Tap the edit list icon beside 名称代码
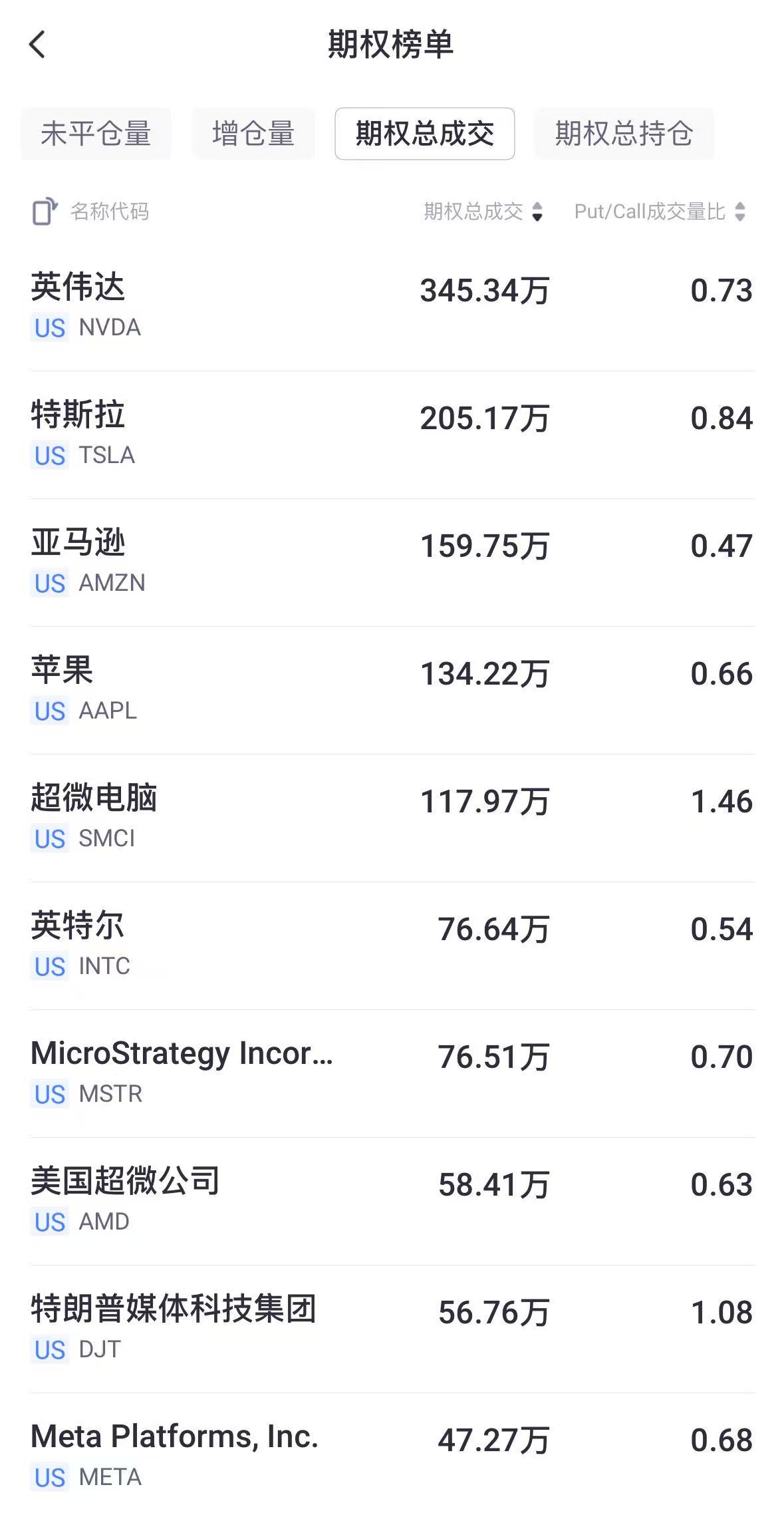The image size is (784, 1515). pyautogui.click(x=43, y=212)
